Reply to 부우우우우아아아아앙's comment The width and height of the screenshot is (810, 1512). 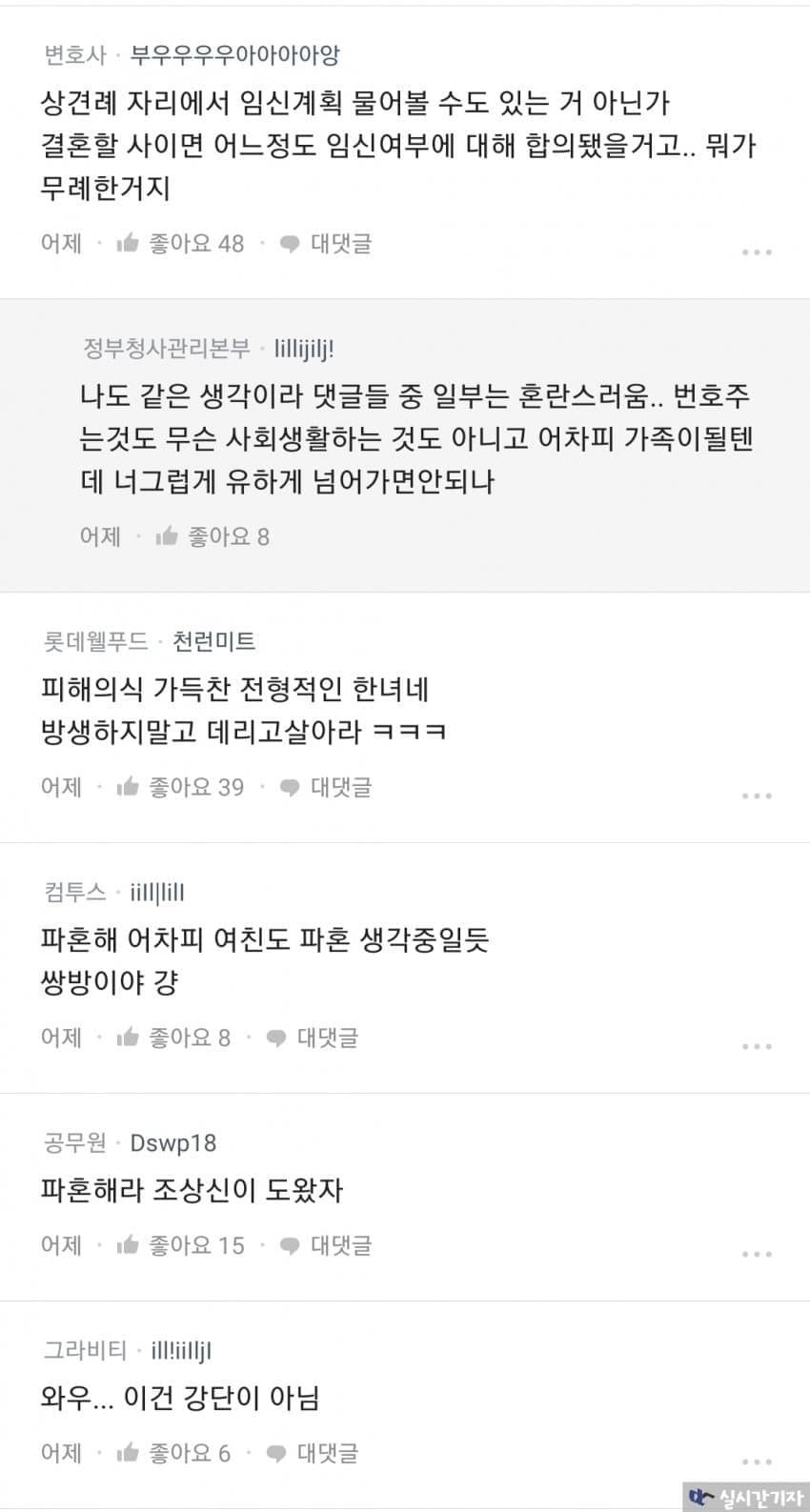click(326, 244)
